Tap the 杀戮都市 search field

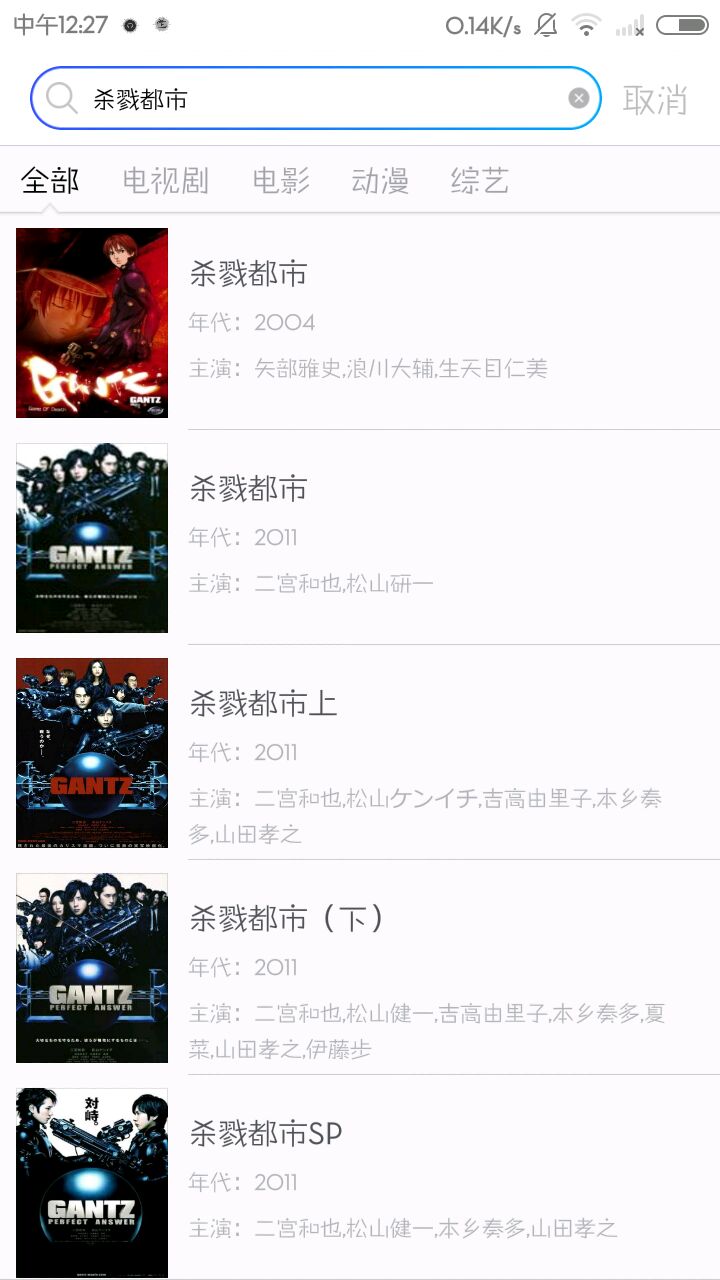tap(315, 98)
